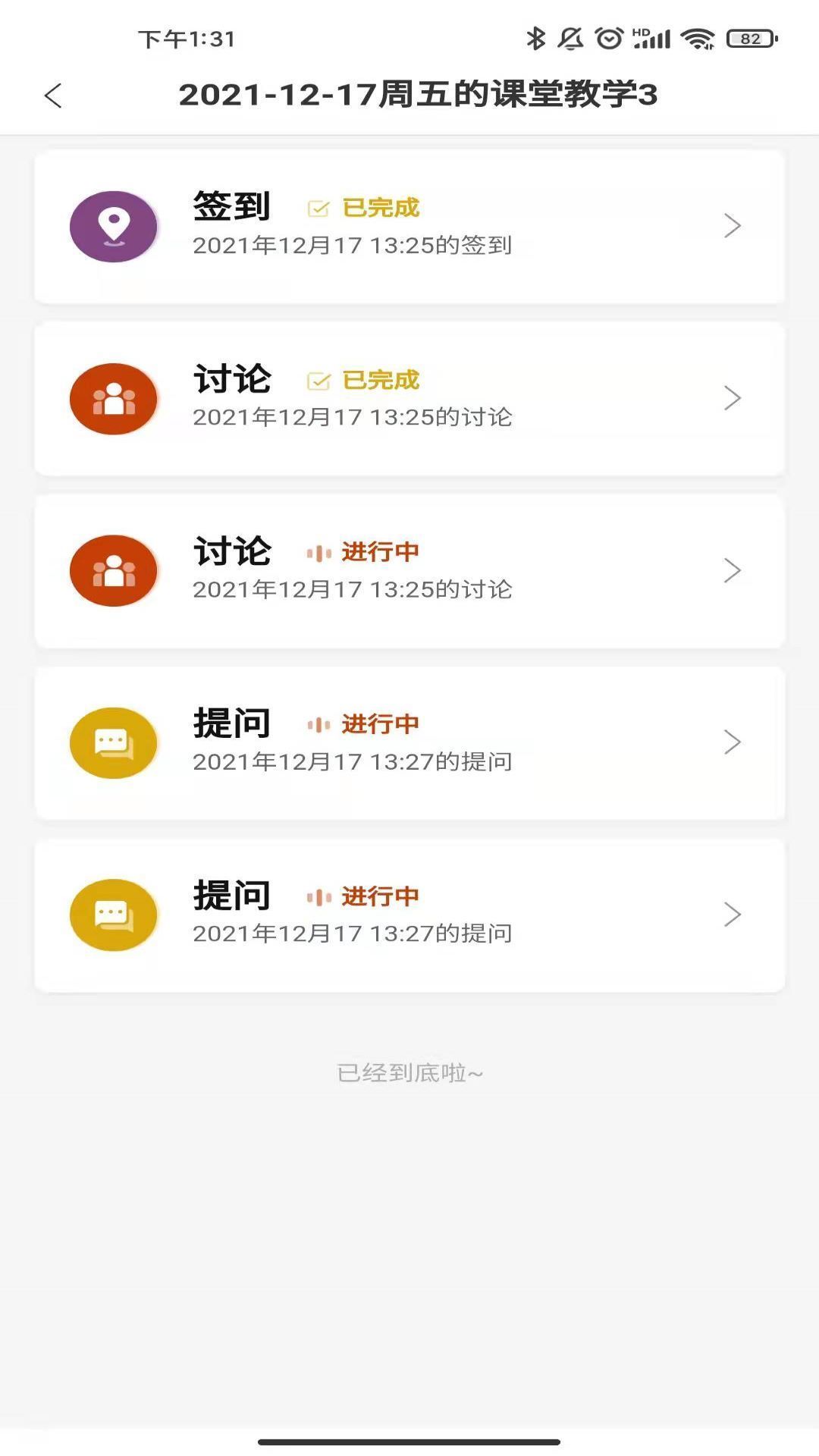Go back using the top-left arrow
Screen dimensions: 819x1456
[x=53, y=96]
